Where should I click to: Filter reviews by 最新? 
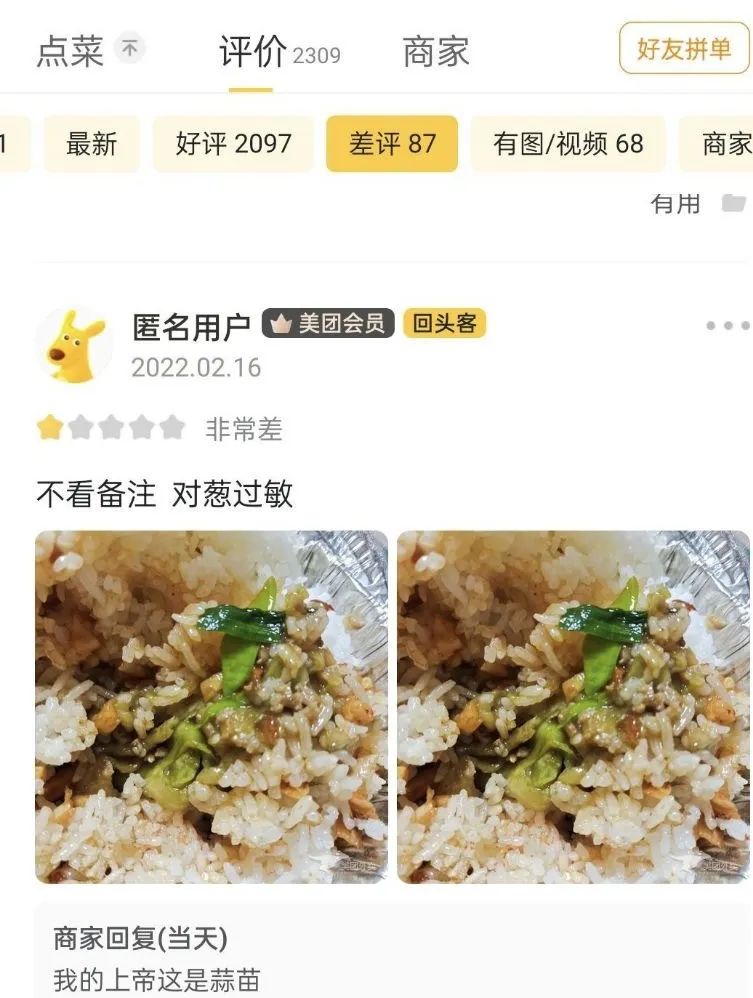click(92, 144)
